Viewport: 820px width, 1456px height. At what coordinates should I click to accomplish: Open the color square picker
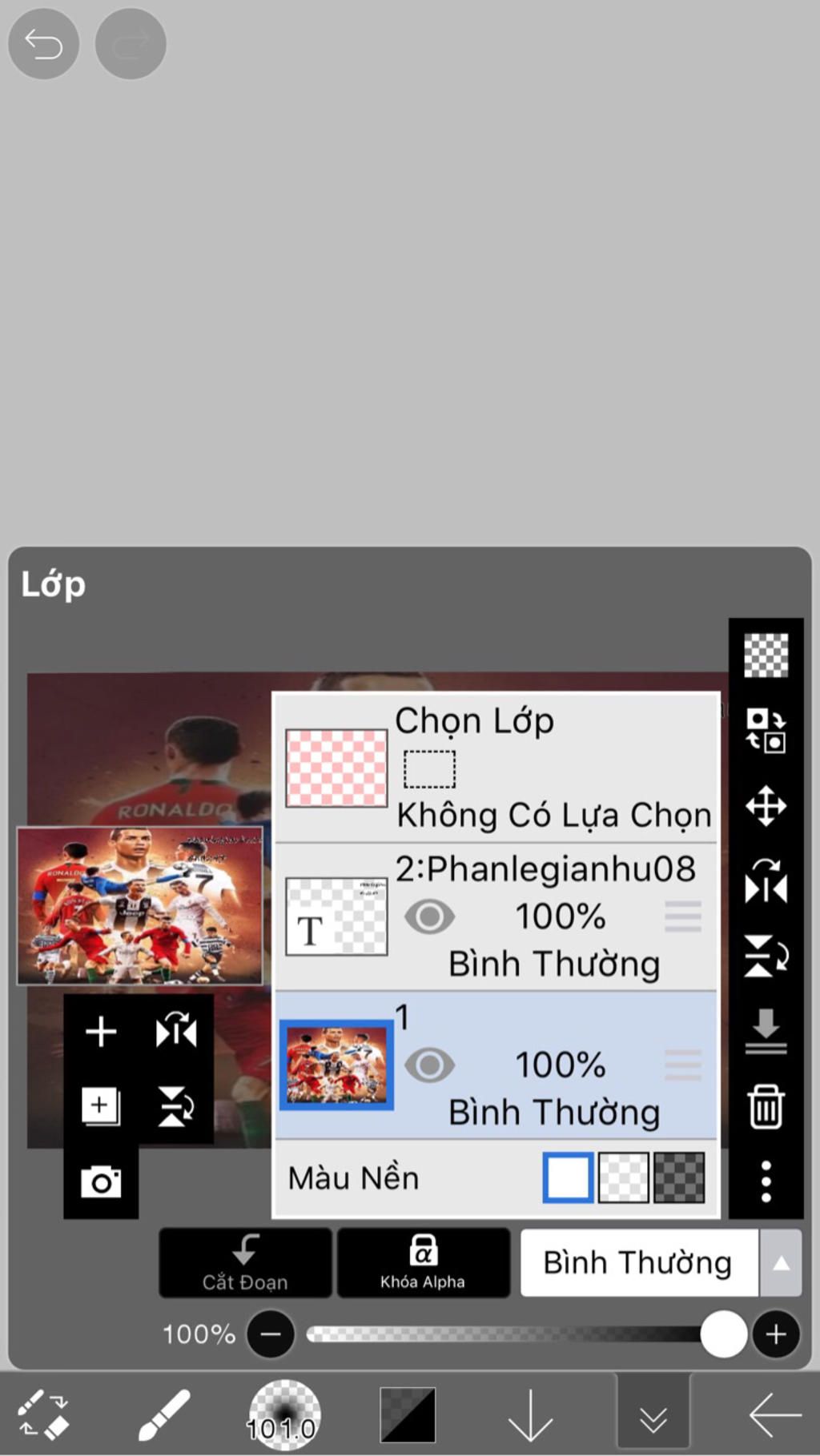pyautogui.click(x=408, y=1415)
